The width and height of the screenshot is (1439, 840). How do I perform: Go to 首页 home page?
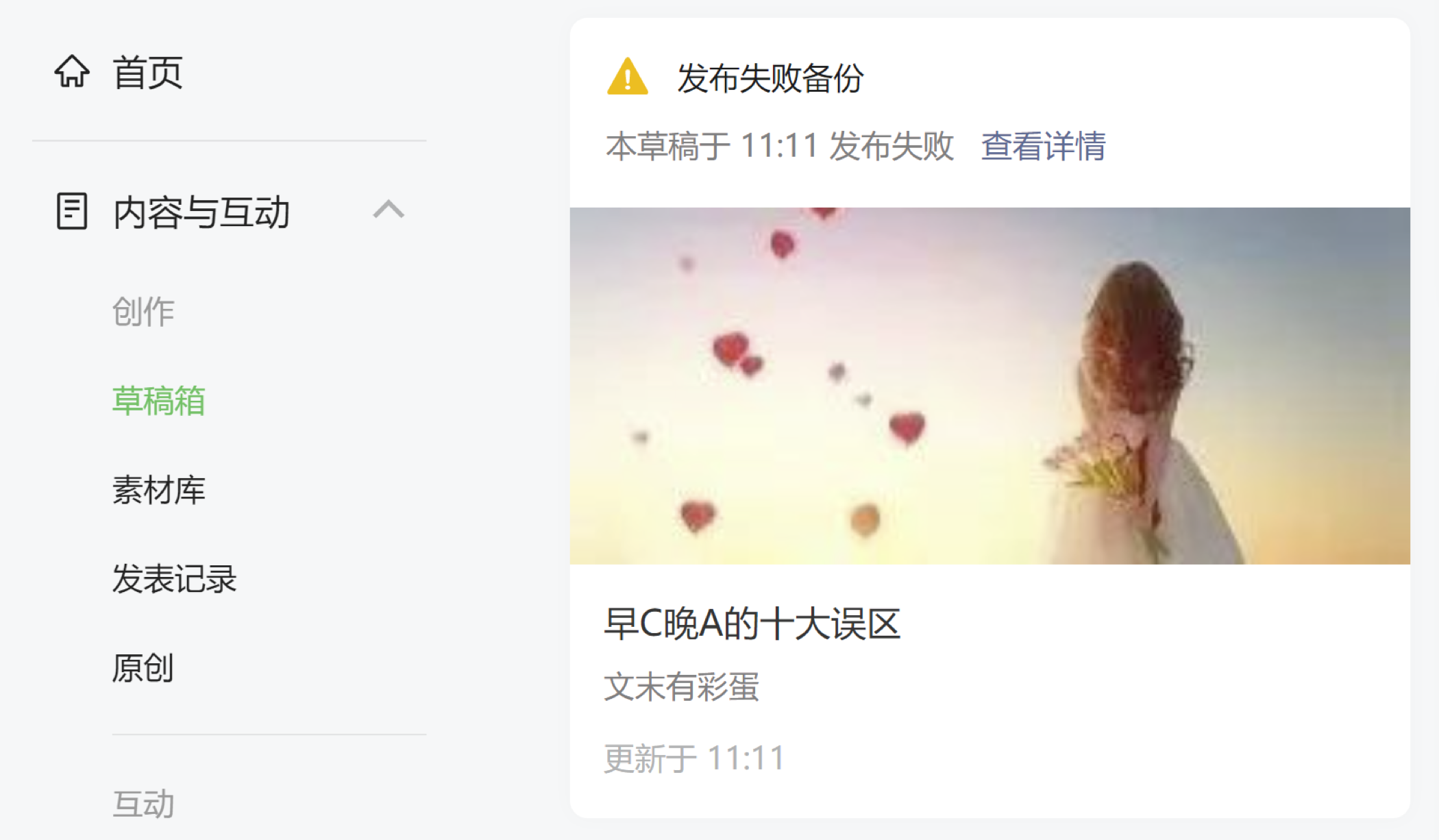pos(147,73)
